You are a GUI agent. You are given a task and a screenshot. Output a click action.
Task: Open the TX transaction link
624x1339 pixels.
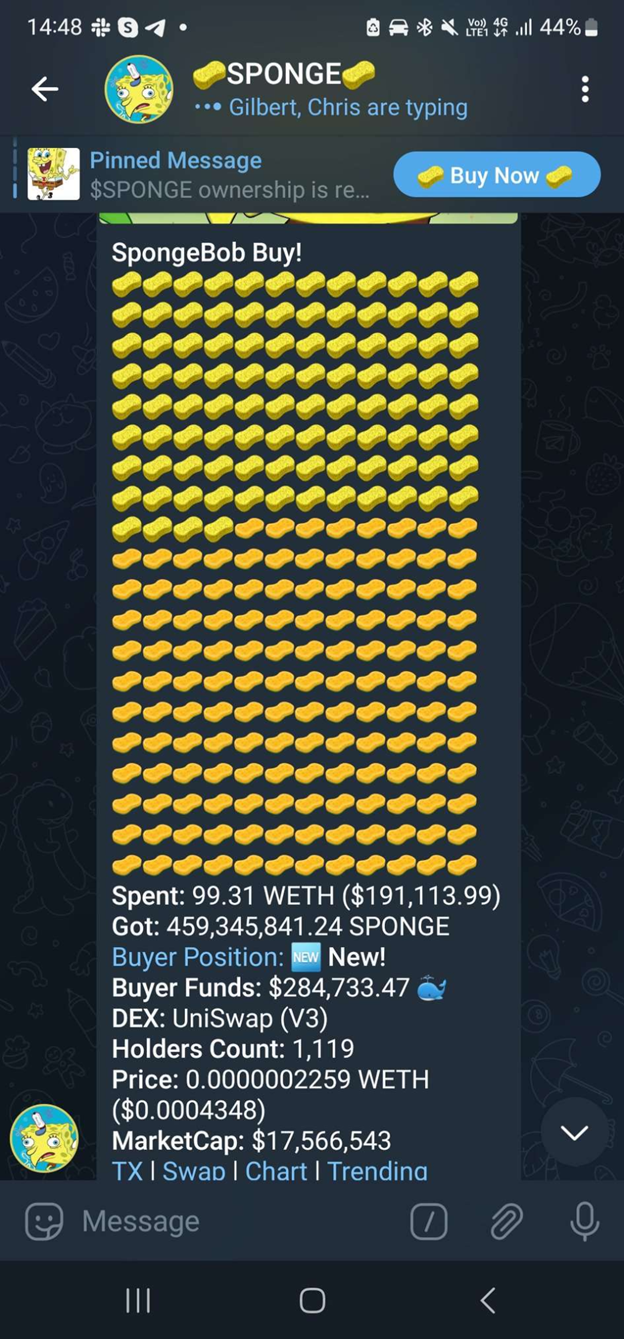pos(127,1170)
